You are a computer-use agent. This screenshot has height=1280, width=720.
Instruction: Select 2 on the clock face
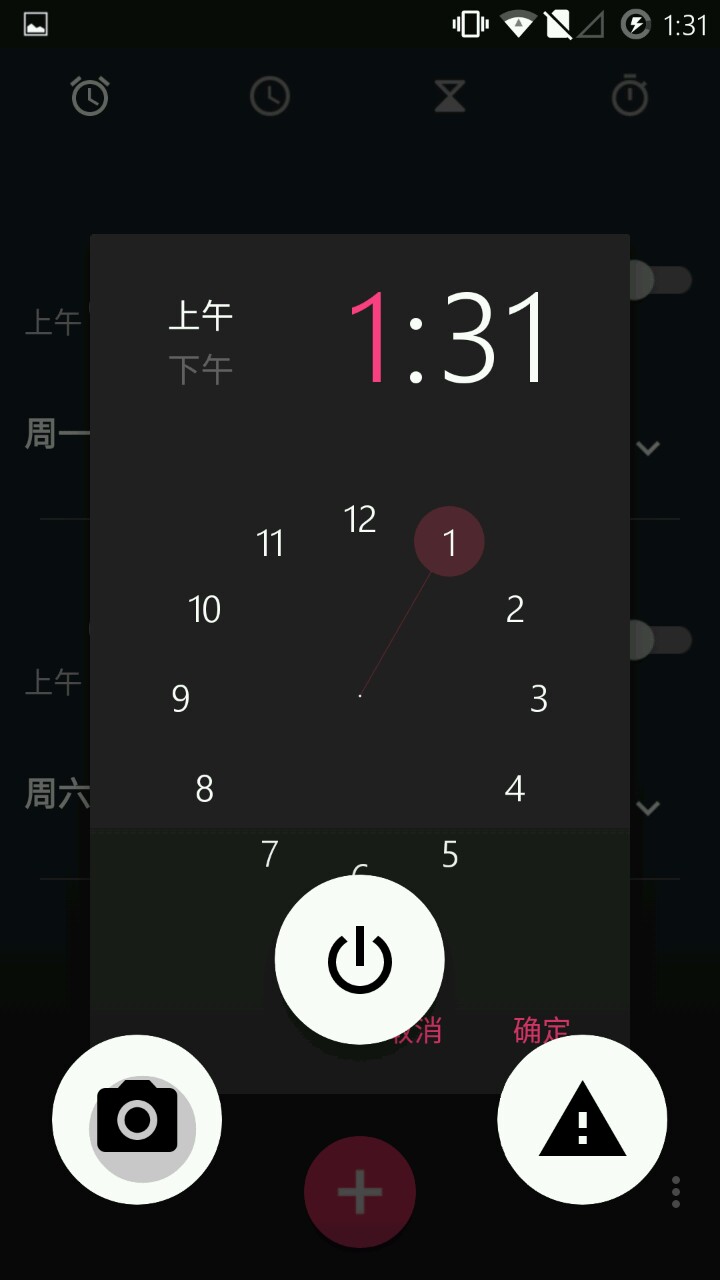coord(514,609)
